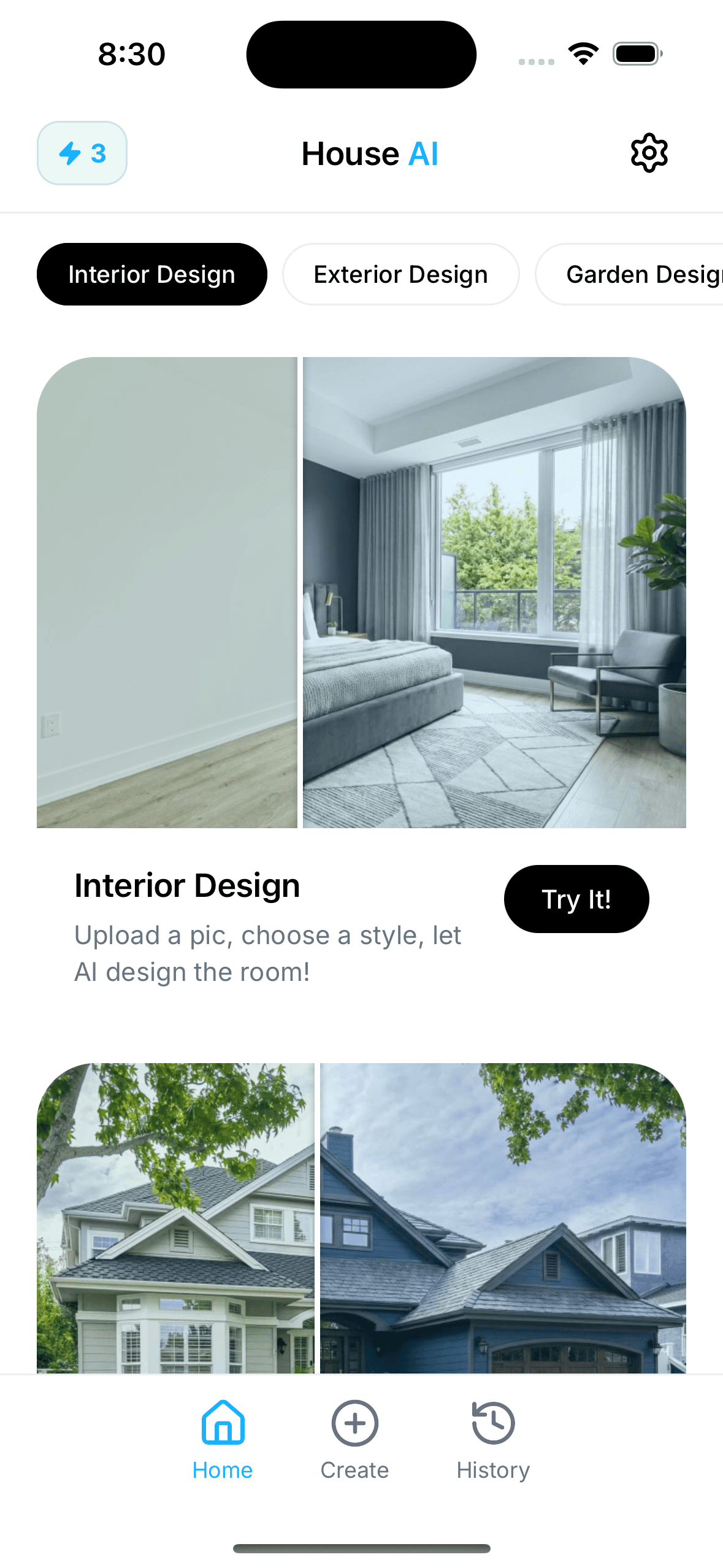Viewport: 723px width, 1568px height.
Task: Tap the lightning bolt credits badge
Action: pos(82,153)
